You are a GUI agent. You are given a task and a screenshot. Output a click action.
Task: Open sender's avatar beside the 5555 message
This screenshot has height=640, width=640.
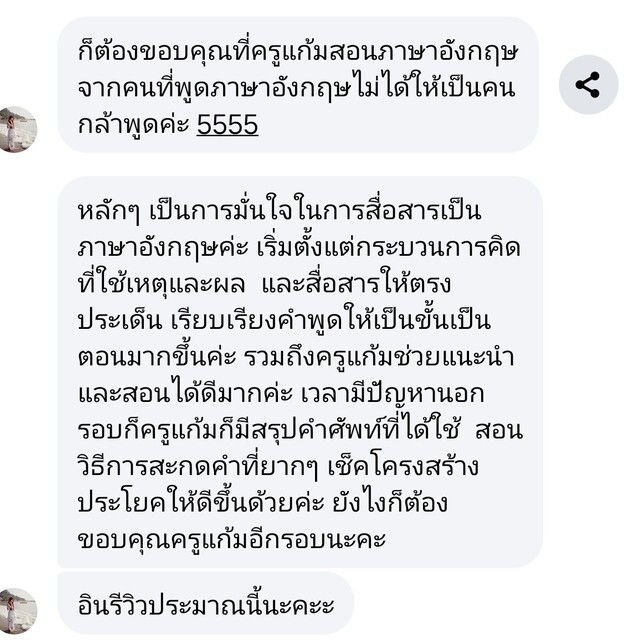click(19, 129)
